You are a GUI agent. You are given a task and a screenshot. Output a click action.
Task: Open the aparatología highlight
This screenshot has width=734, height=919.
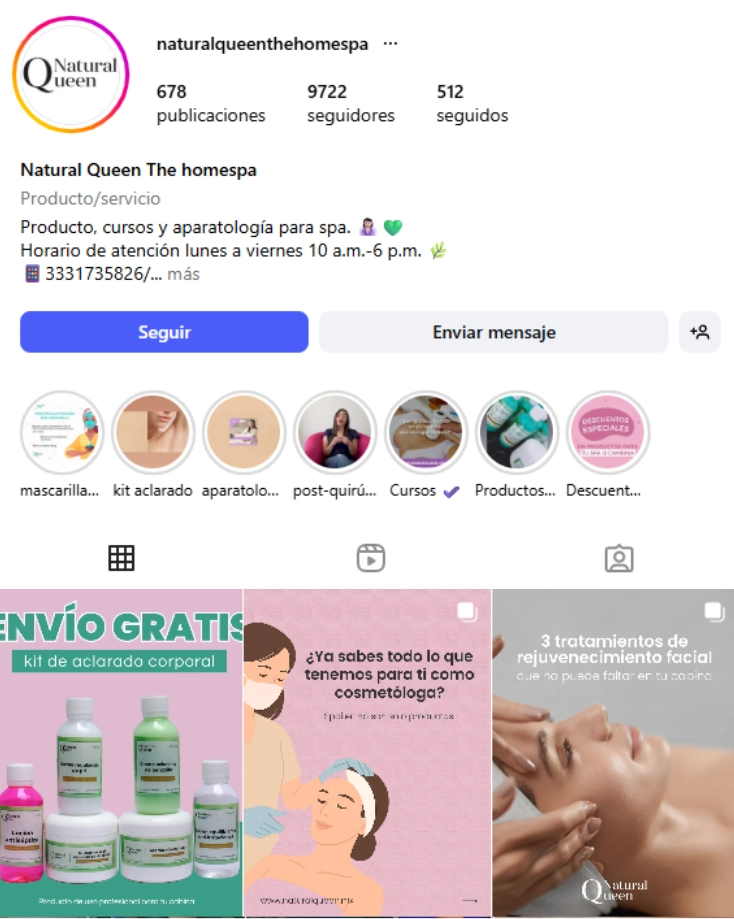[244, 432]
